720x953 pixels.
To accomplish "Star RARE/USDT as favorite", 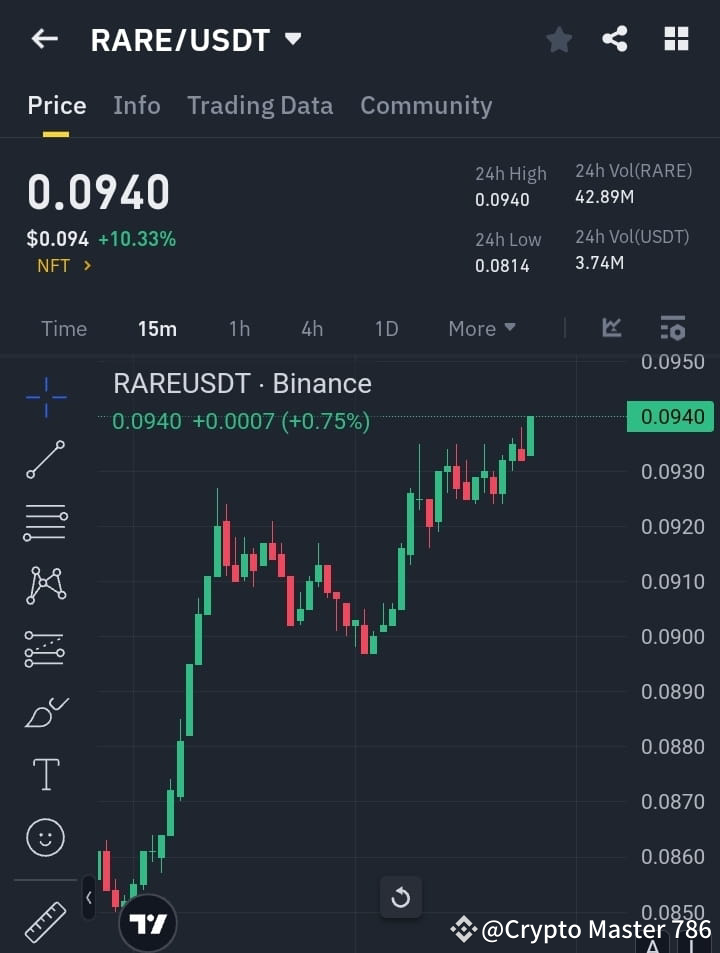I will coord(558,39).
